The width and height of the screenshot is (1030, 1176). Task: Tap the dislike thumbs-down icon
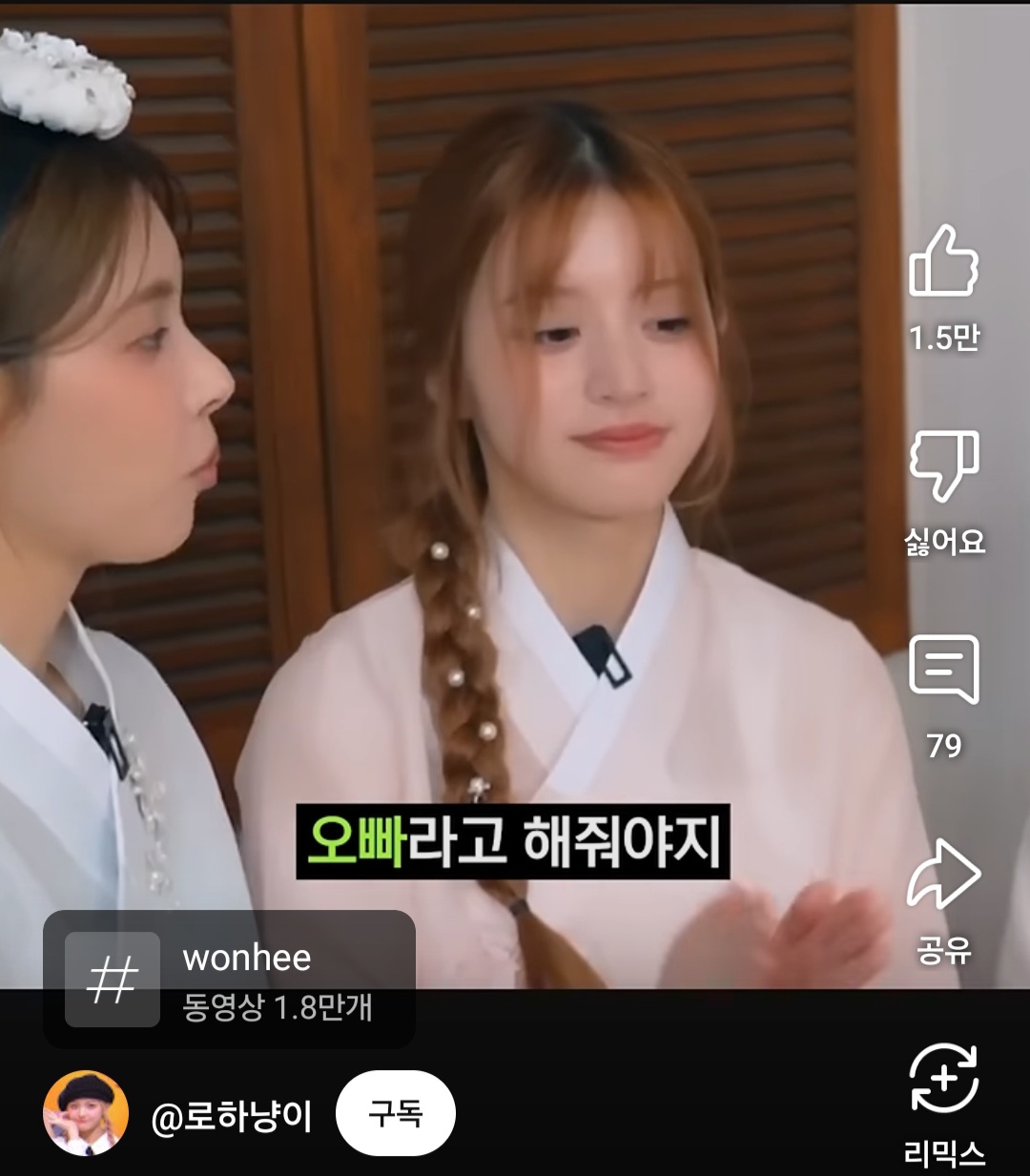click(943, 465)
